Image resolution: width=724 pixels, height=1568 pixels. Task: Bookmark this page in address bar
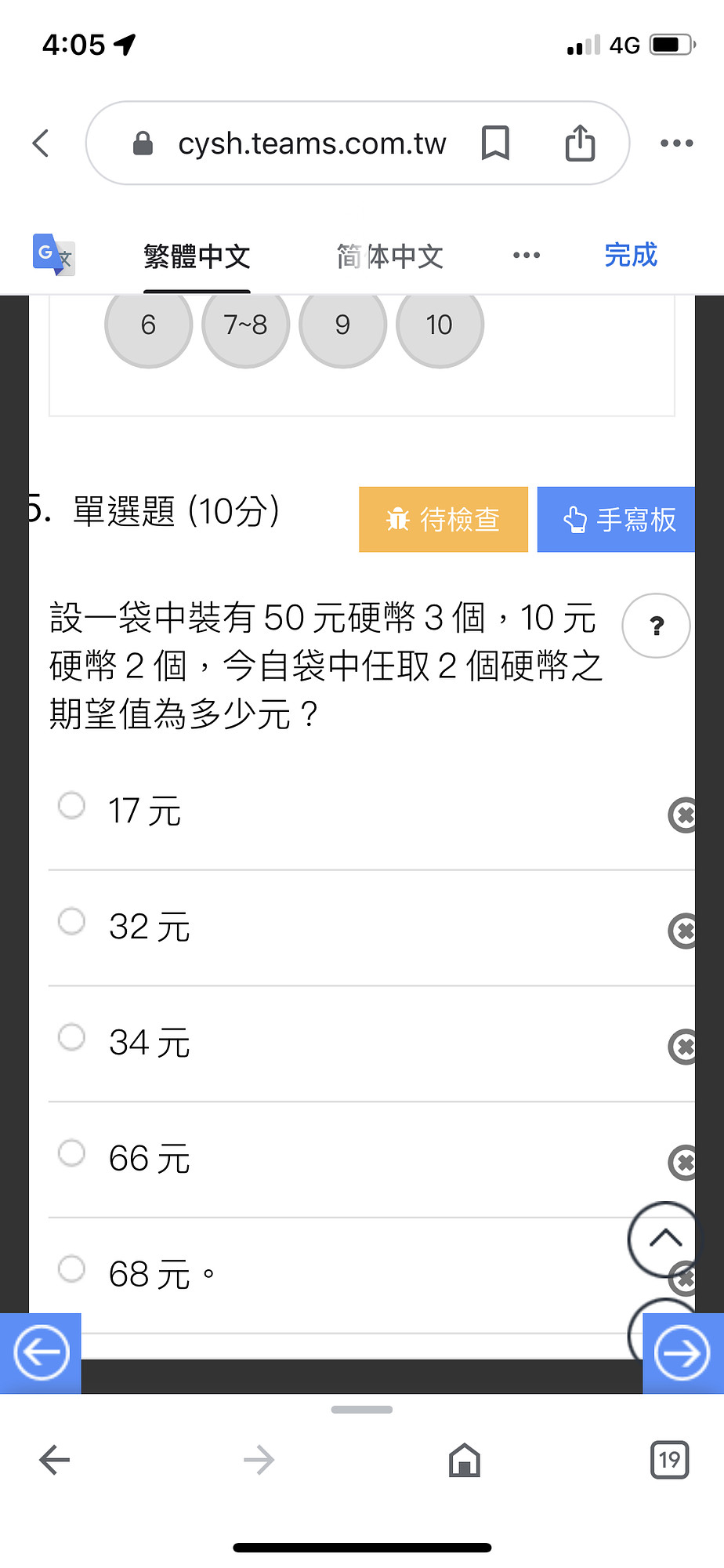[495, 143]
